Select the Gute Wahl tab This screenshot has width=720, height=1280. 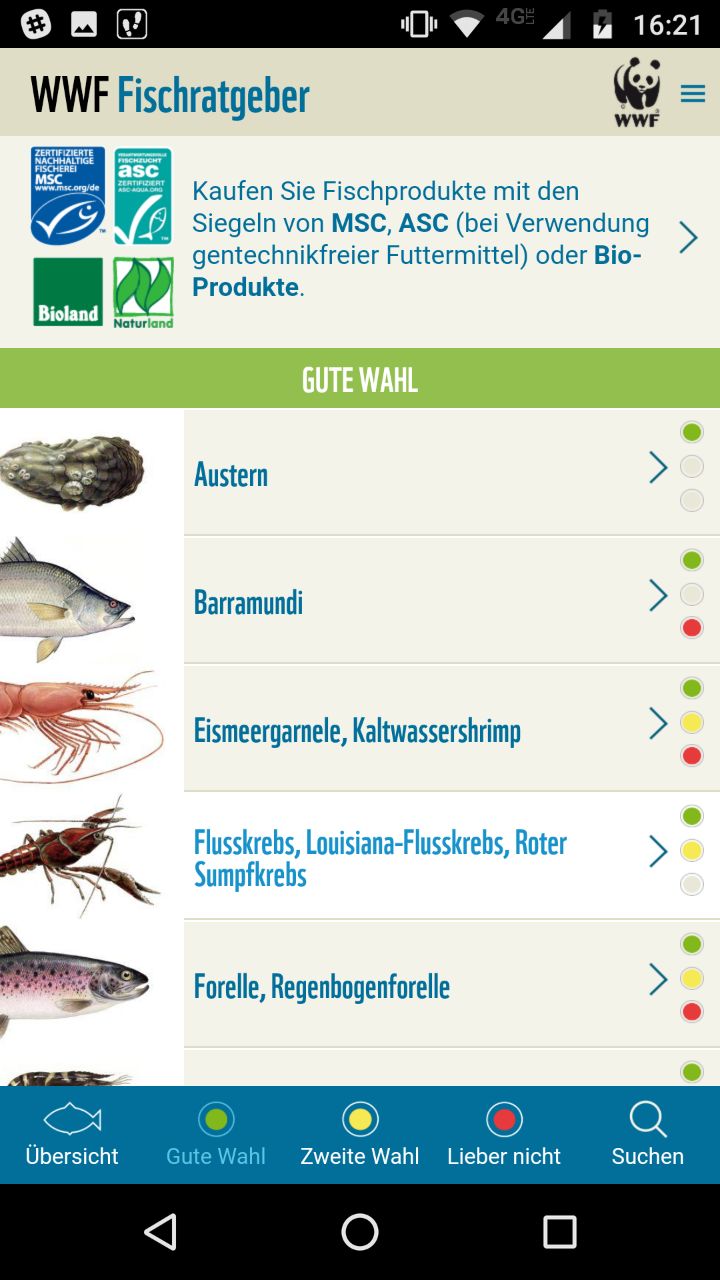point(216,1135)
